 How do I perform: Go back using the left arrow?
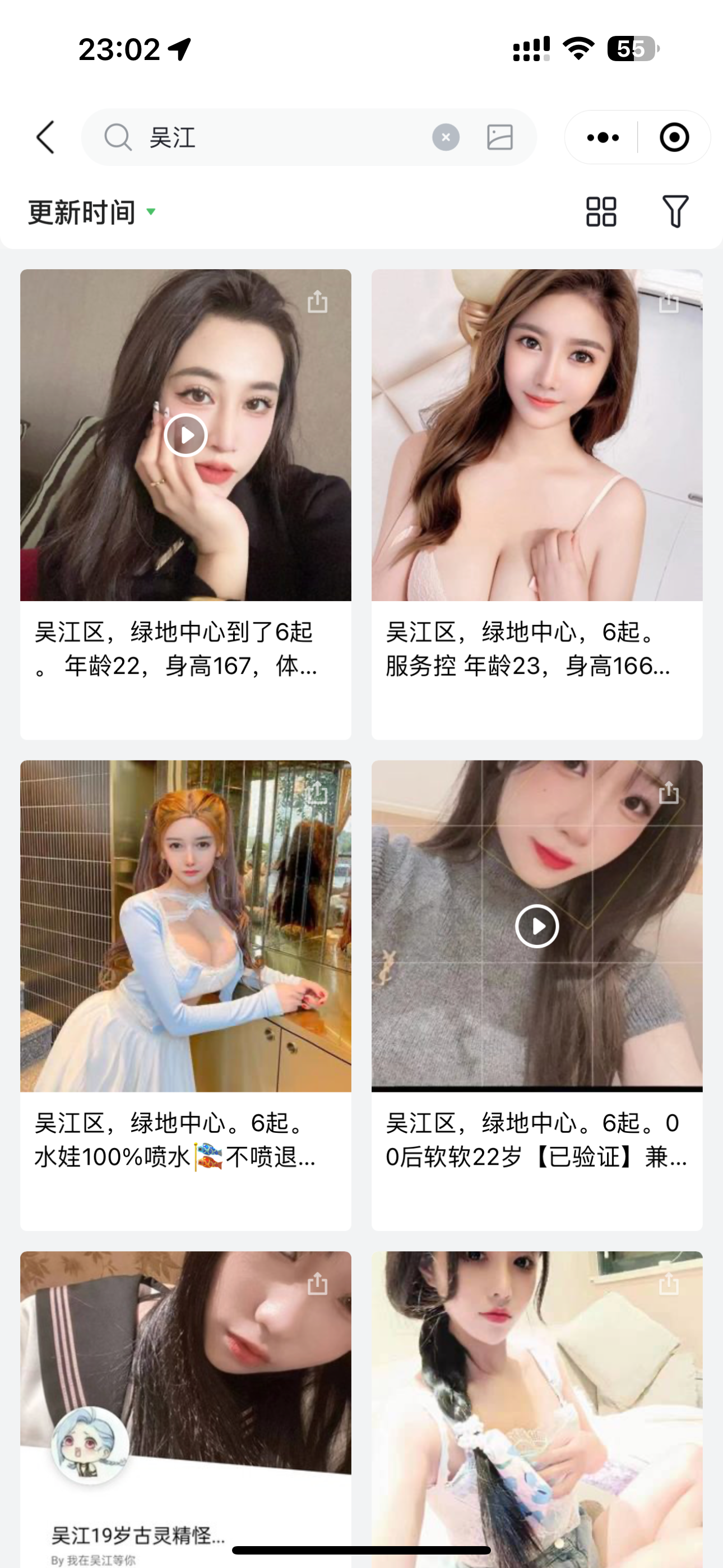click(x=45, y=137)
